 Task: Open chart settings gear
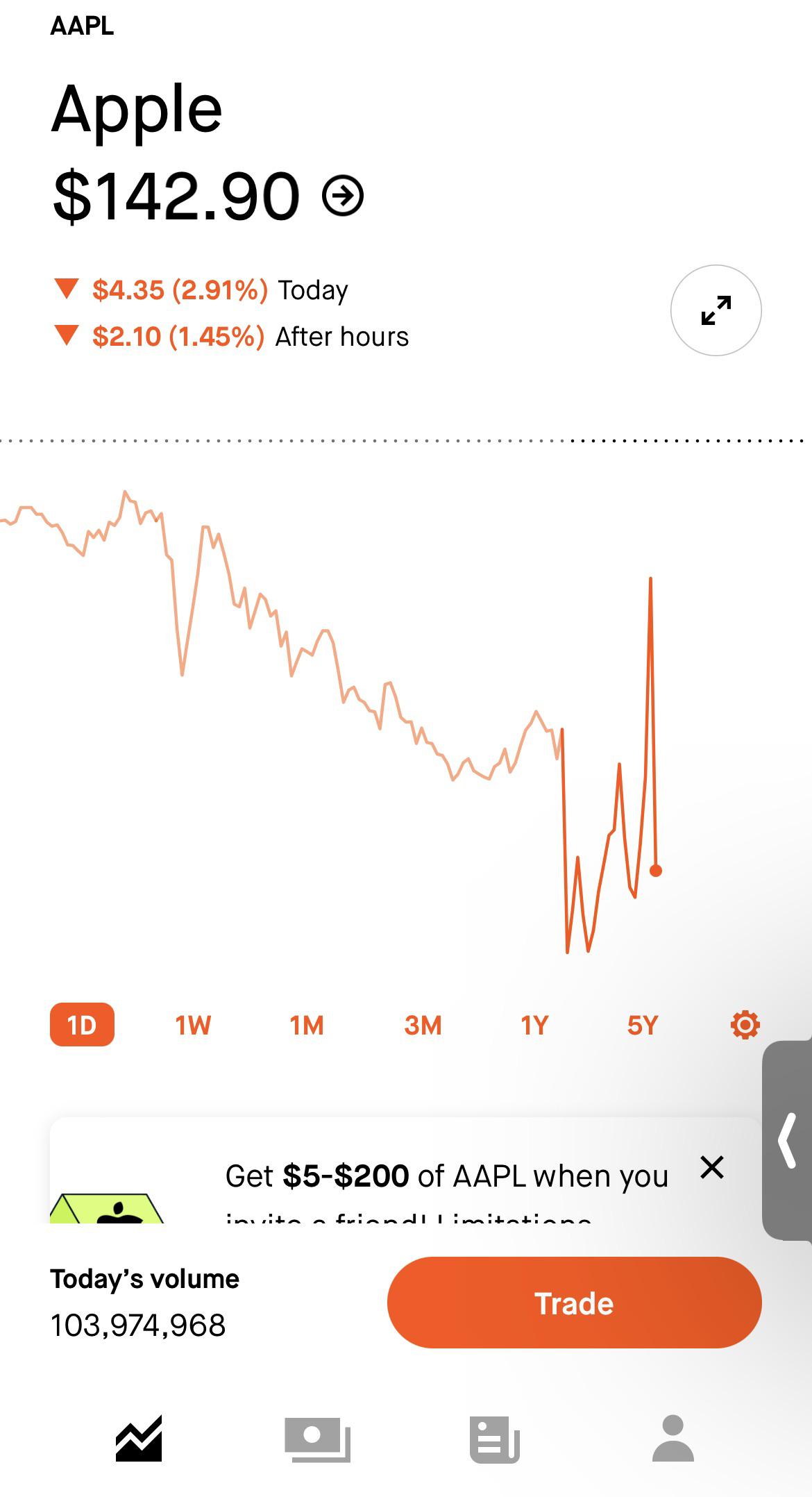[745, 1025]
